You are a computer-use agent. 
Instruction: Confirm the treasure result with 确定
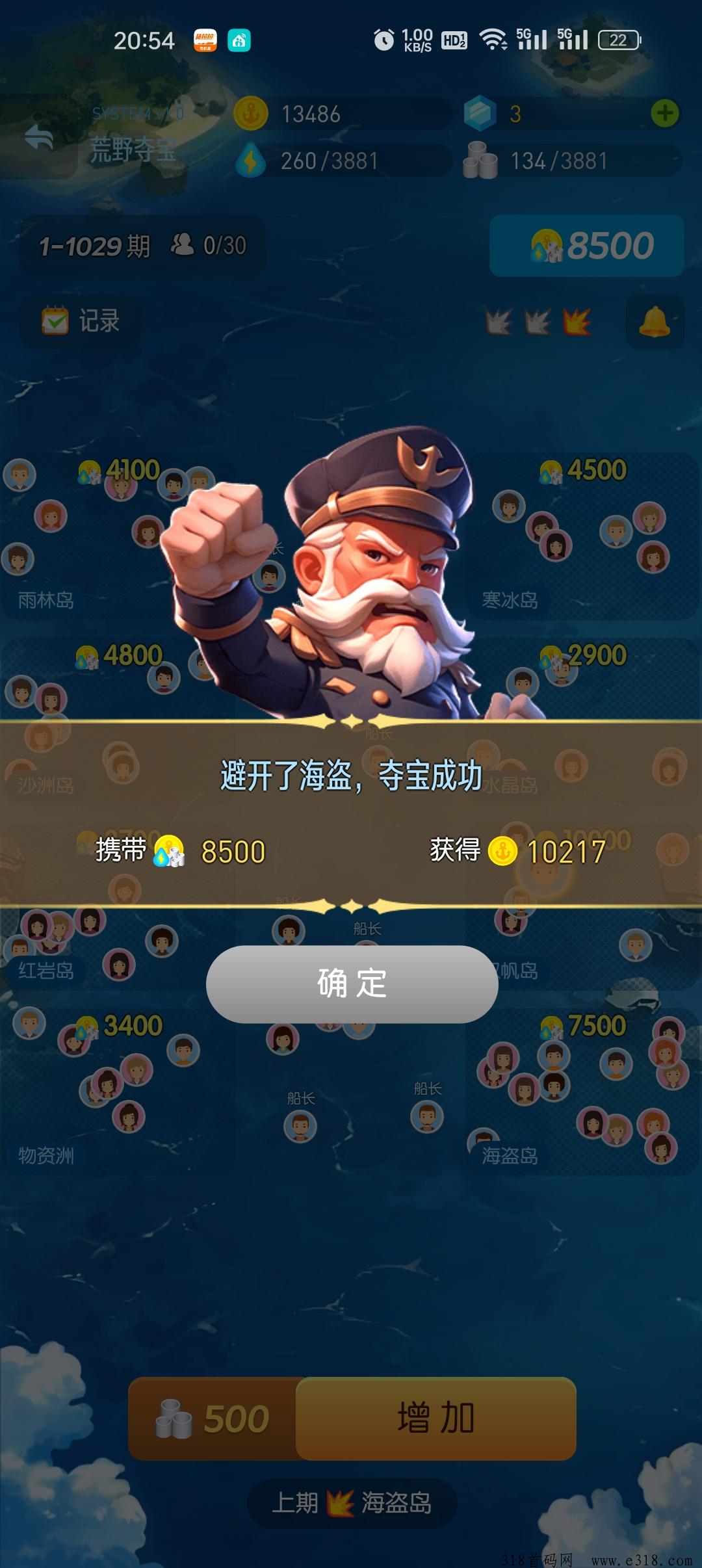tap(352, 984)
